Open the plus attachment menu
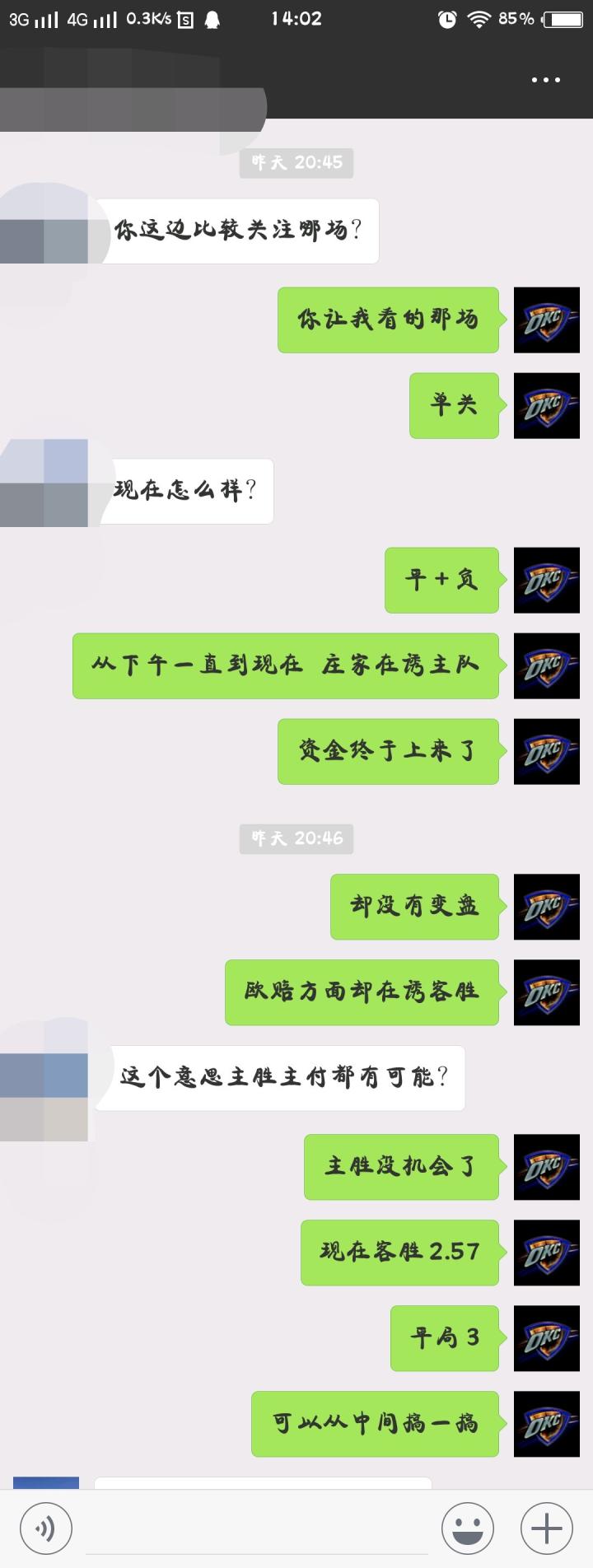Viewport: 593px width, 1568px height. (x=547, y=1528)
